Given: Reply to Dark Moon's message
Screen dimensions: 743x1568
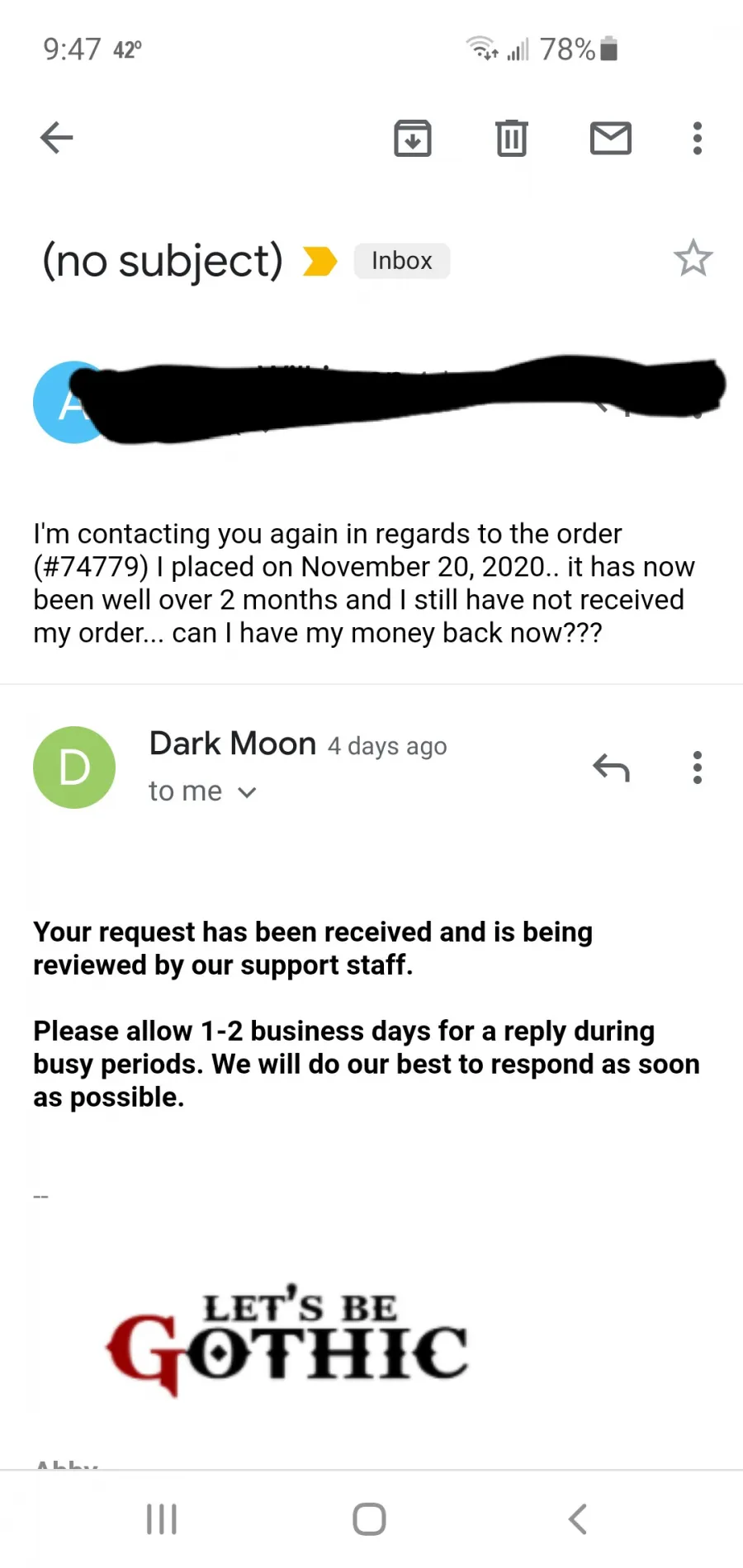Looking at the screenshot, I should point(611,767).
